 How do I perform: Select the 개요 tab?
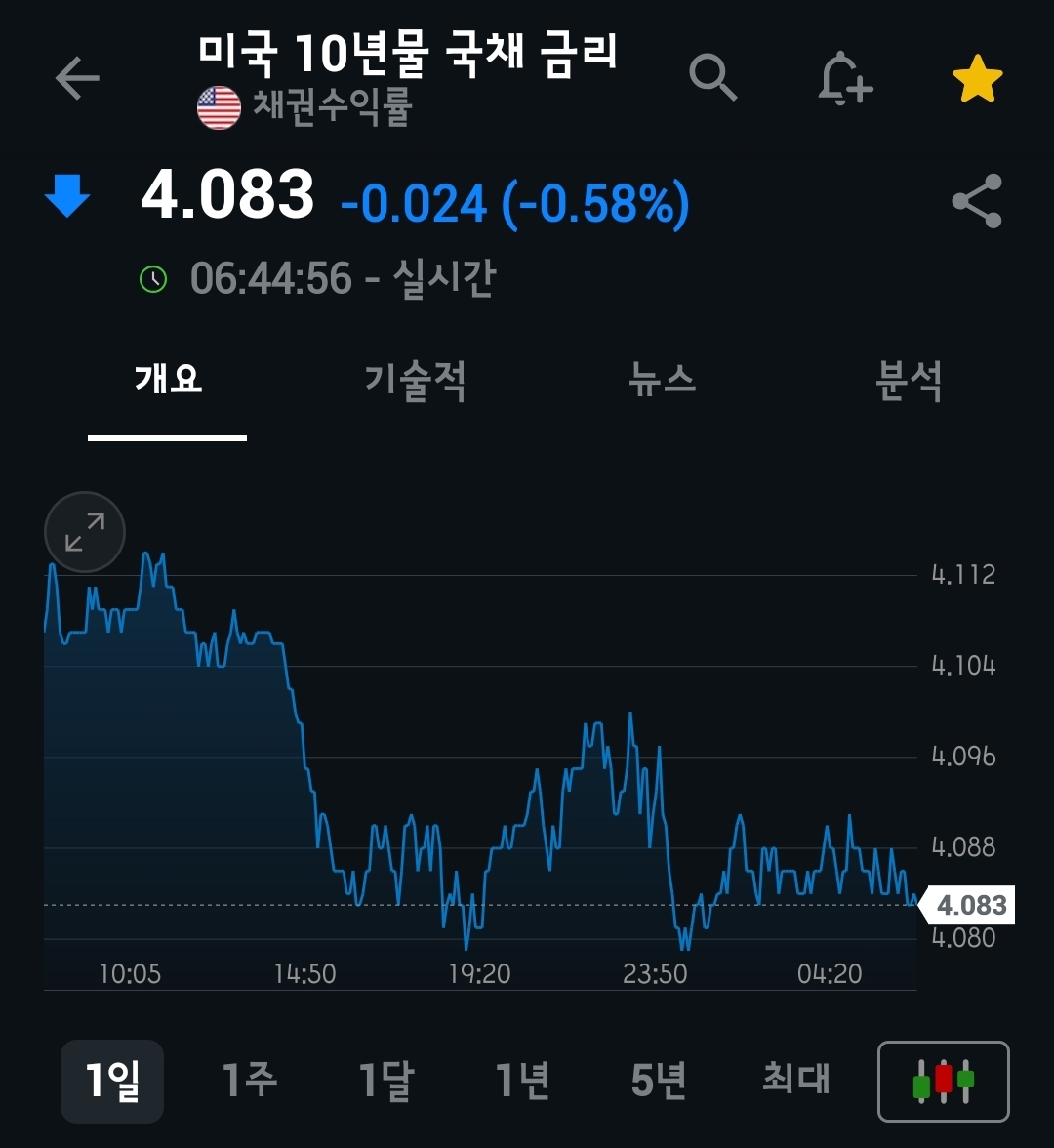(168, 380)
